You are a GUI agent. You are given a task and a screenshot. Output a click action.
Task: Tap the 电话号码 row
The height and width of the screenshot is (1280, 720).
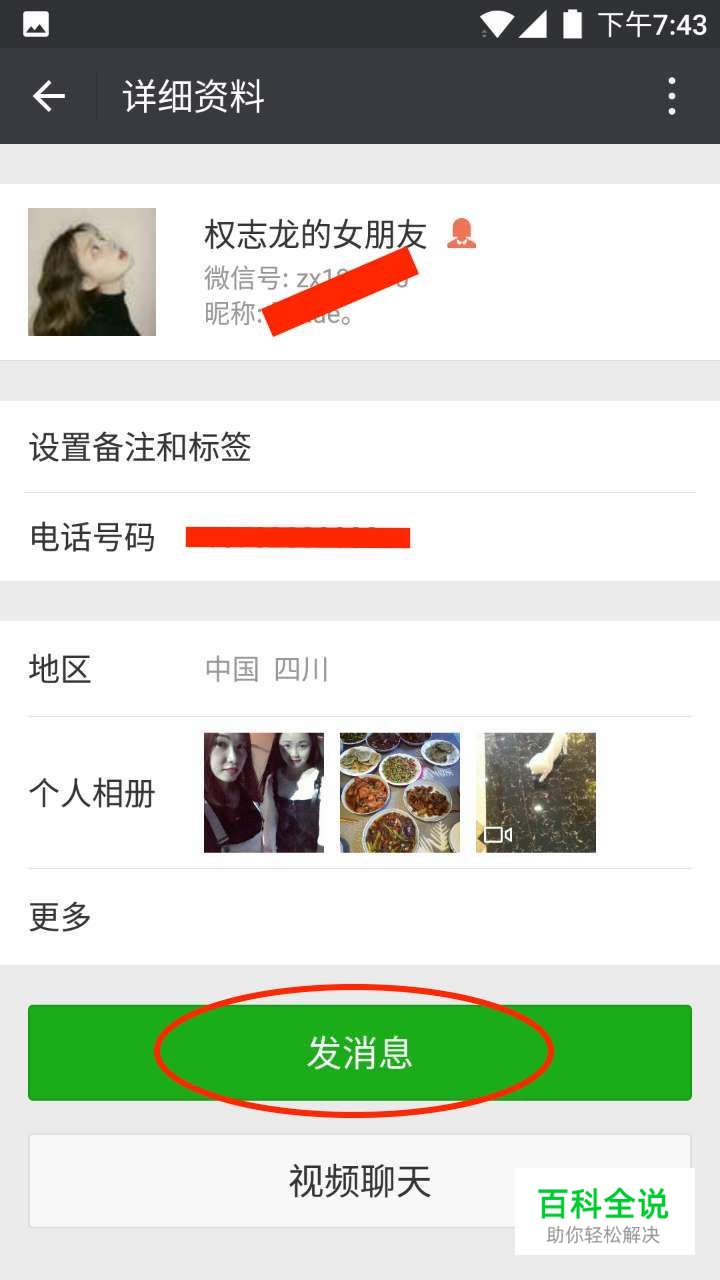(x=360, y=537)
